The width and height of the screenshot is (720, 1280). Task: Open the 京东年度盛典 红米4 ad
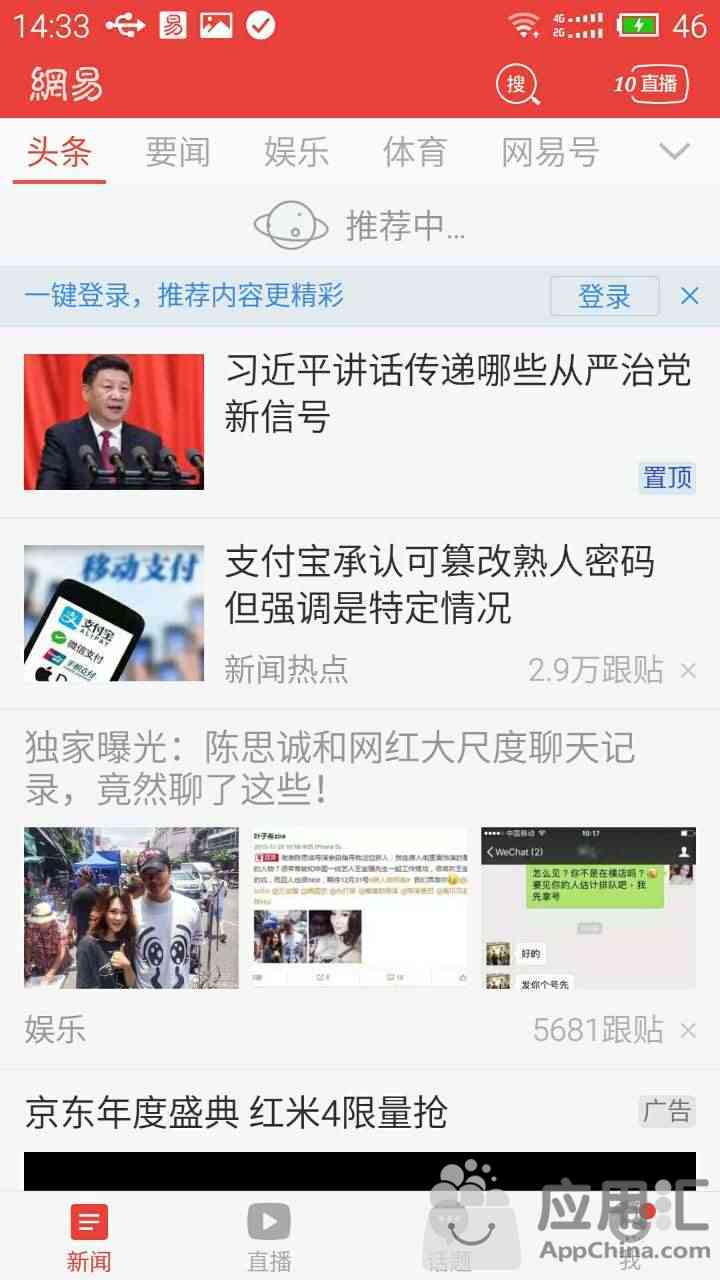235,1112
